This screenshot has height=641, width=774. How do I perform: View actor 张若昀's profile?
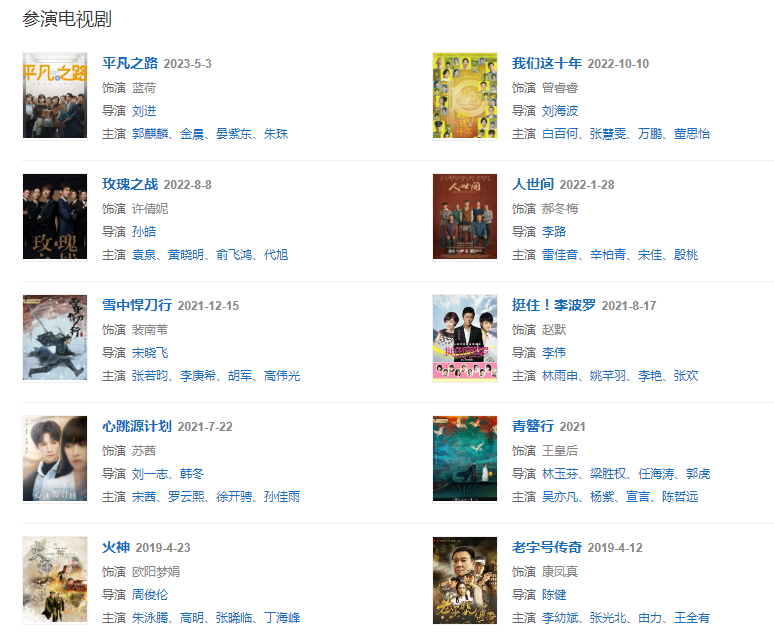[150, 376]
